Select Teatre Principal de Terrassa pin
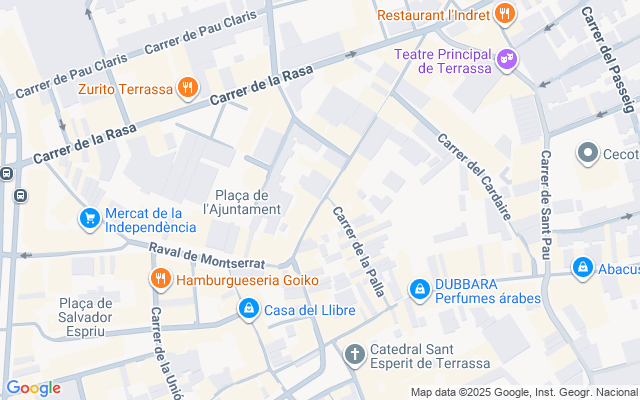This screenshot has height=400, width=640. tap(507, 60)
